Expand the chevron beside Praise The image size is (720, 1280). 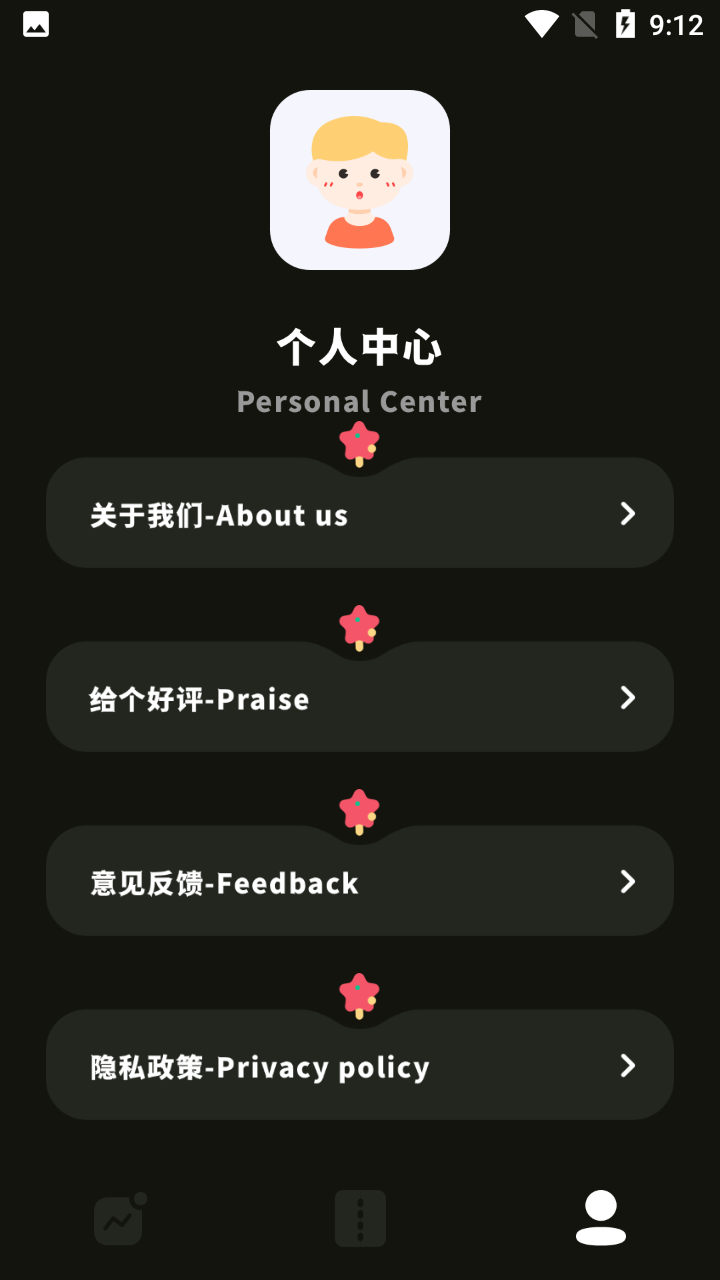627,698
